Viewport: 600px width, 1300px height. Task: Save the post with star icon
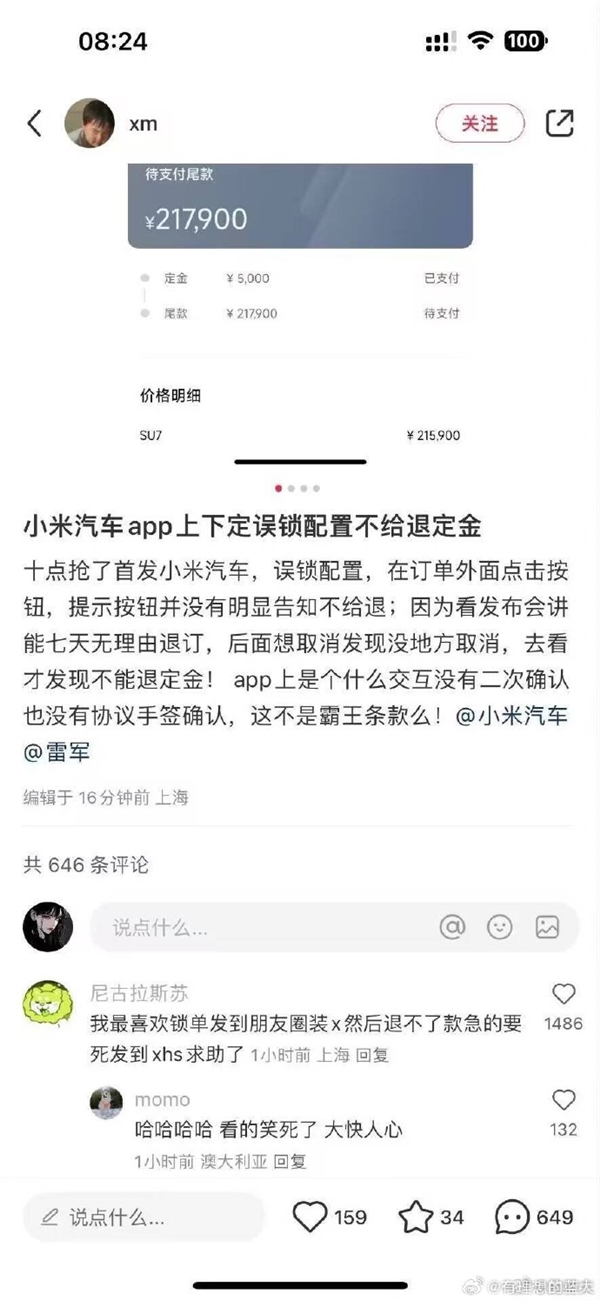point(415,1217)
